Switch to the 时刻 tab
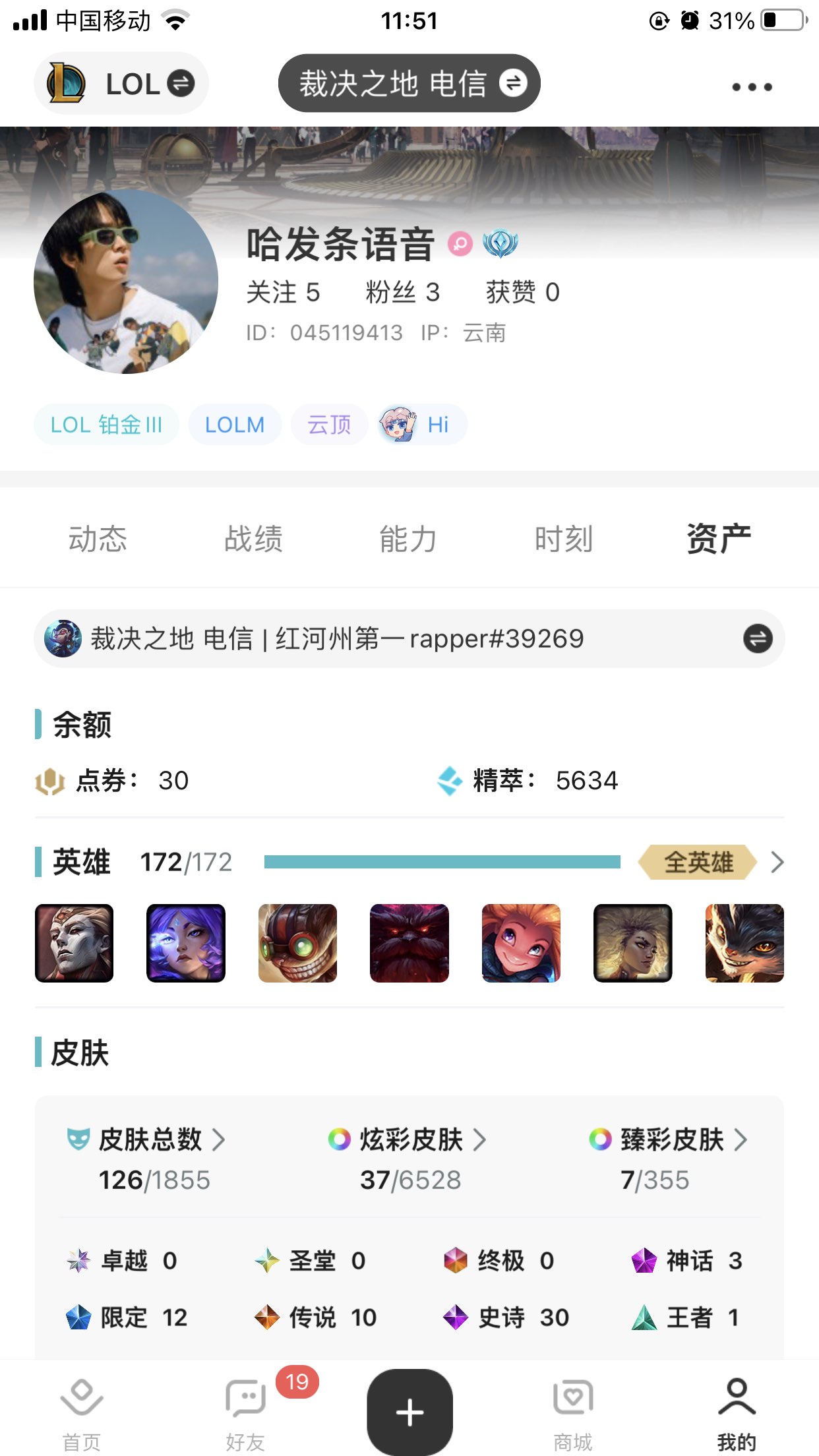The image size is (819, 1456). 564,539
